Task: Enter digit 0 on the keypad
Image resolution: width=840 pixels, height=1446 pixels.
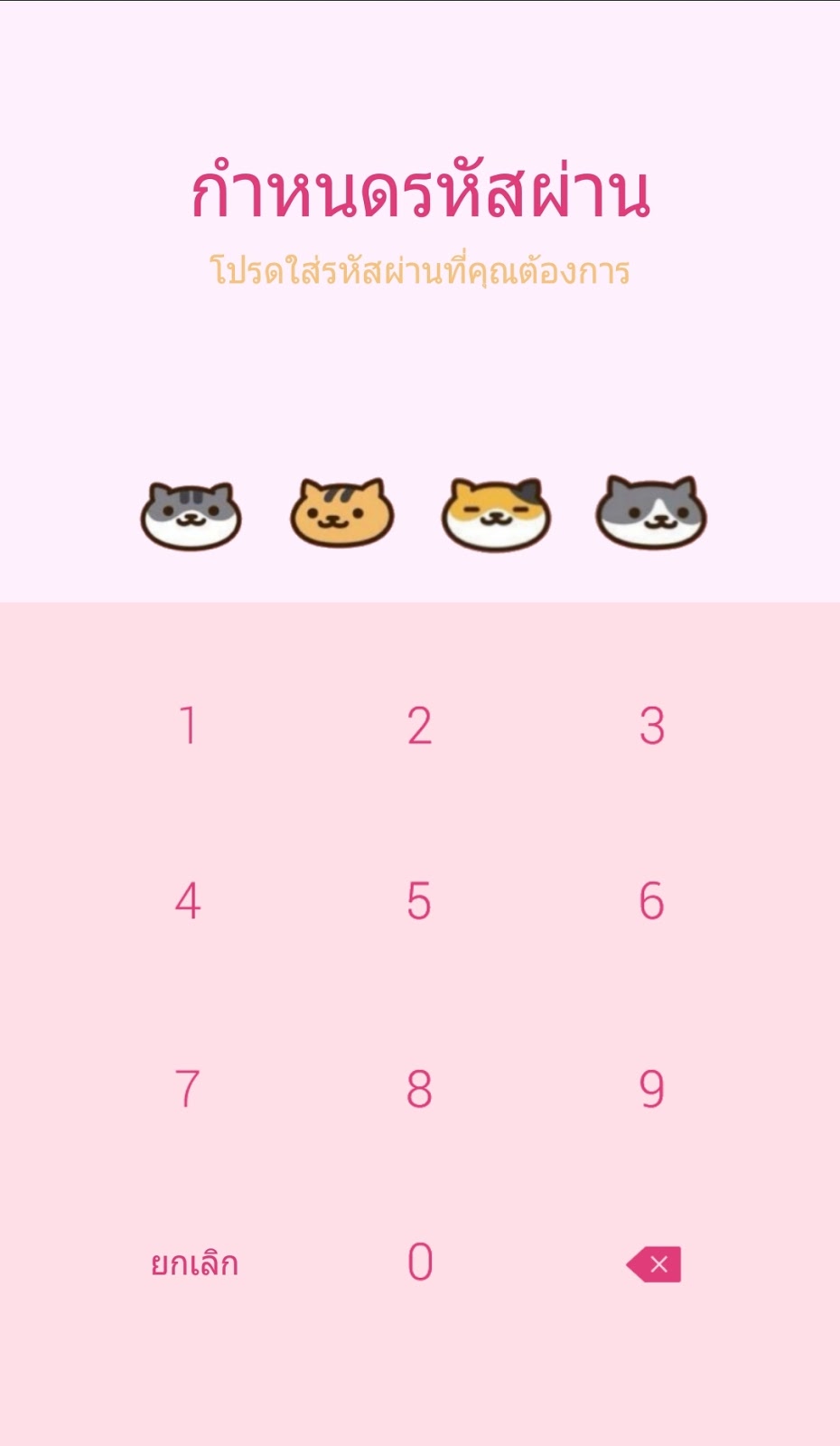Action: pyautogui.click(x=420, y=1262)
